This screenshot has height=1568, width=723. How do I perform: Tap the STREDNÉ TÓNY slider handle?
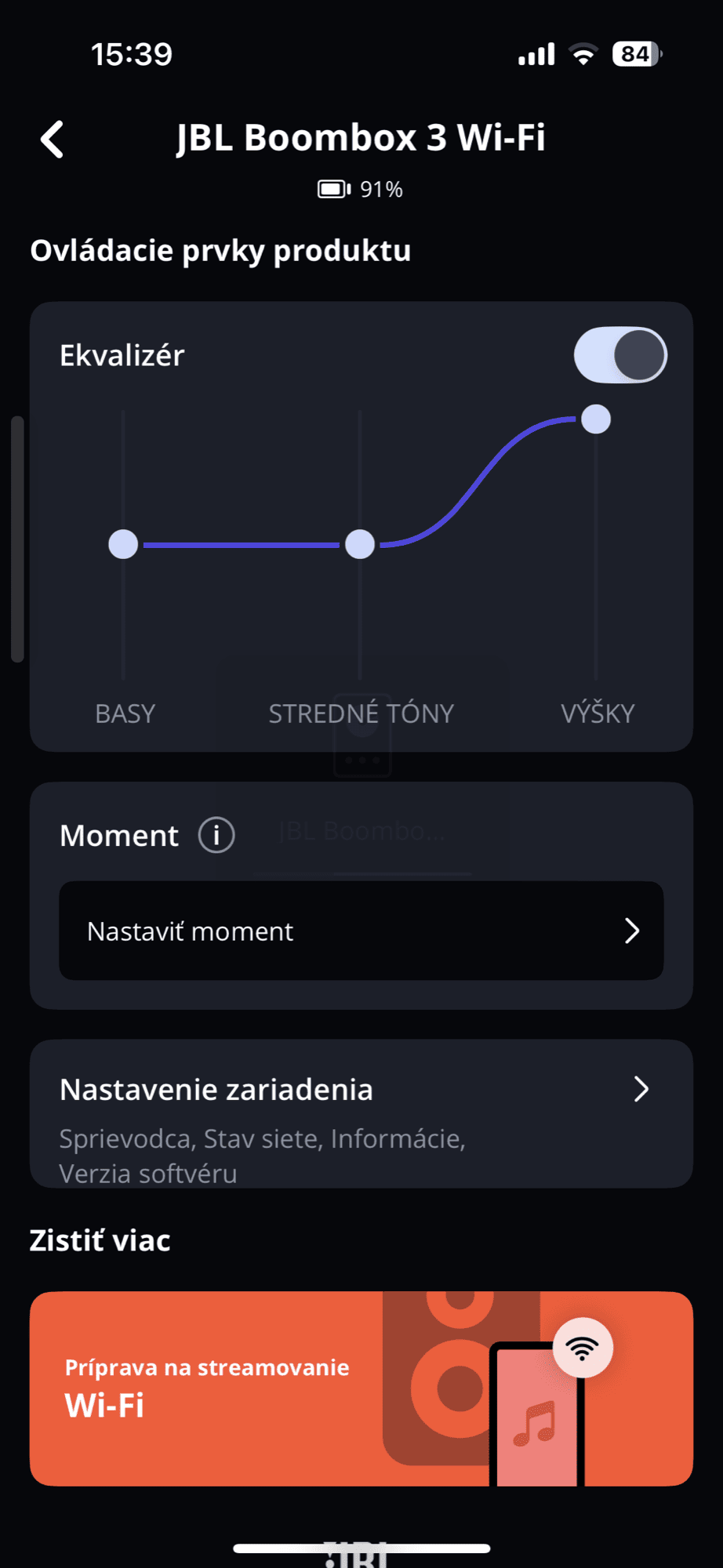(360, 544)
